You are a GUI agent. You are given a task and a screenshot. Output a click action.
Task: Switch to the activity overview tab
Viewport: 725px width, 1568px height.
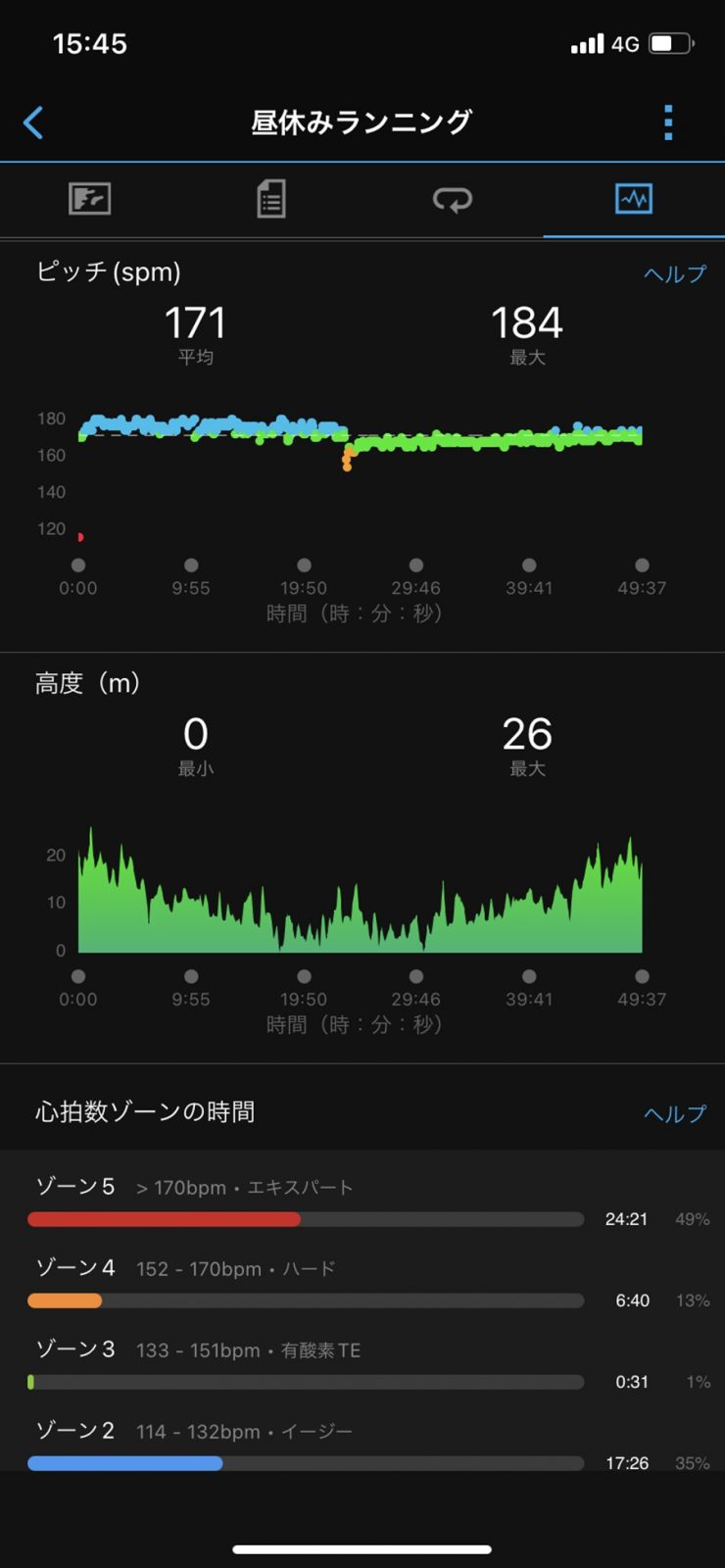tap(90, 199)
